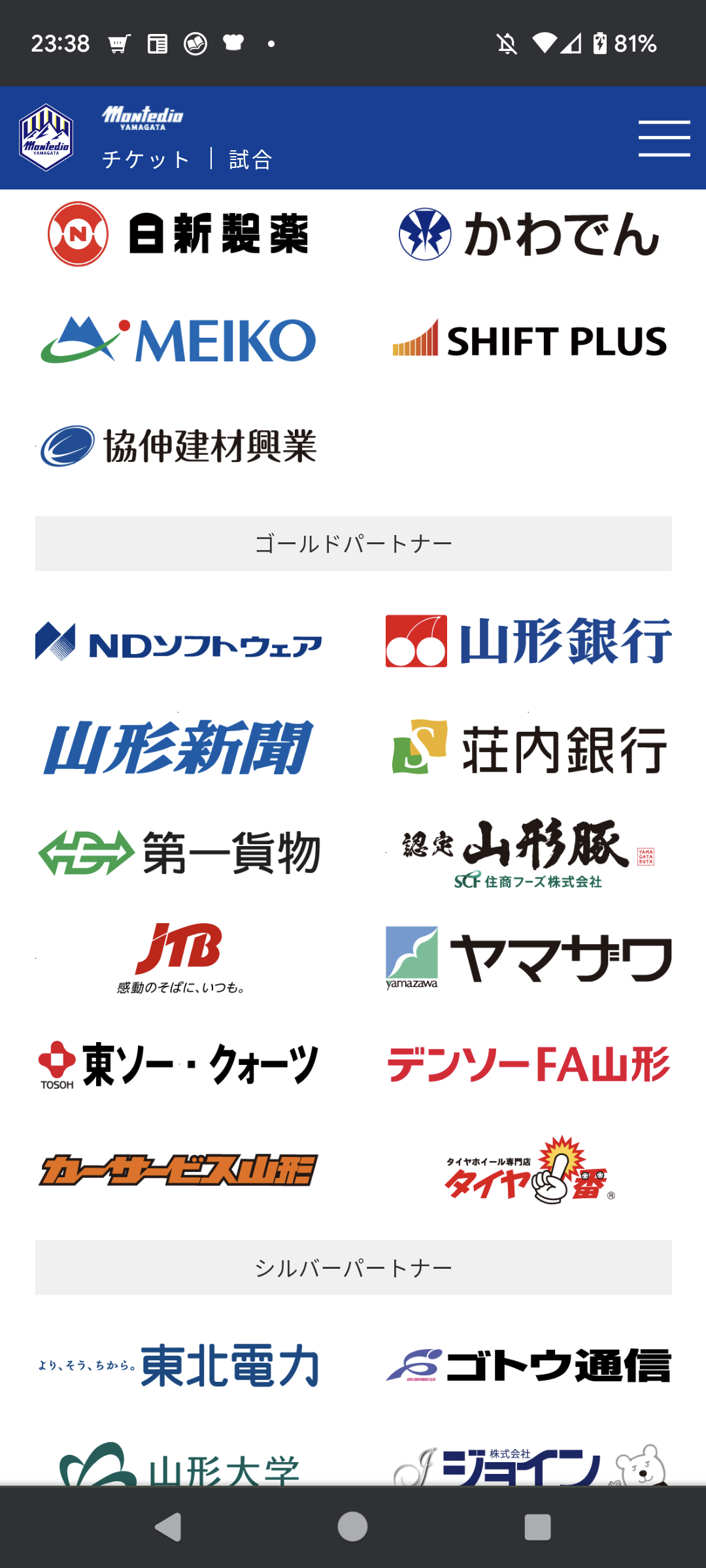Screen dimensions: 706x1568
Task: Open the MEIKO sponsor banner
Action: coord(178,340)
